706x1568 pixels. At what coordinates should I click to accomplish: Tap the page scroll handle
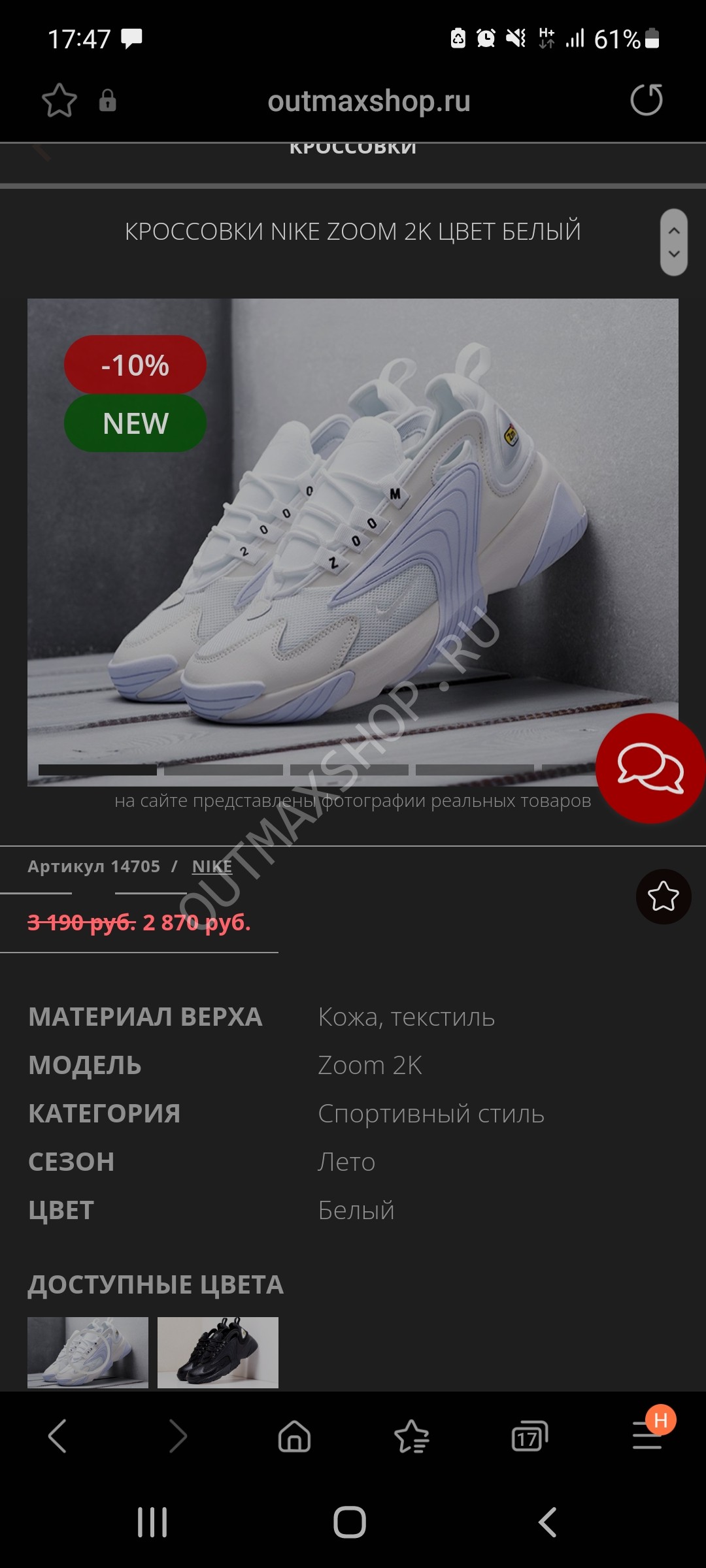674,242
